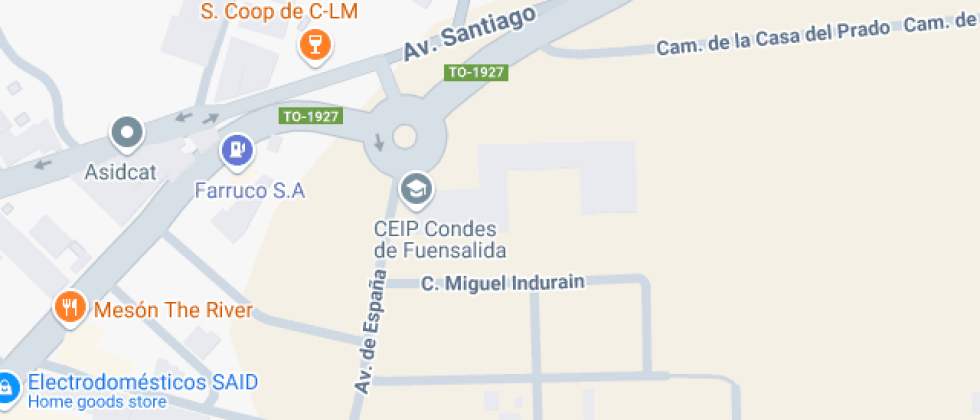Select the Farruco S.A gas station pin
The image size is (980, 420).
click(x=237, y=151)
